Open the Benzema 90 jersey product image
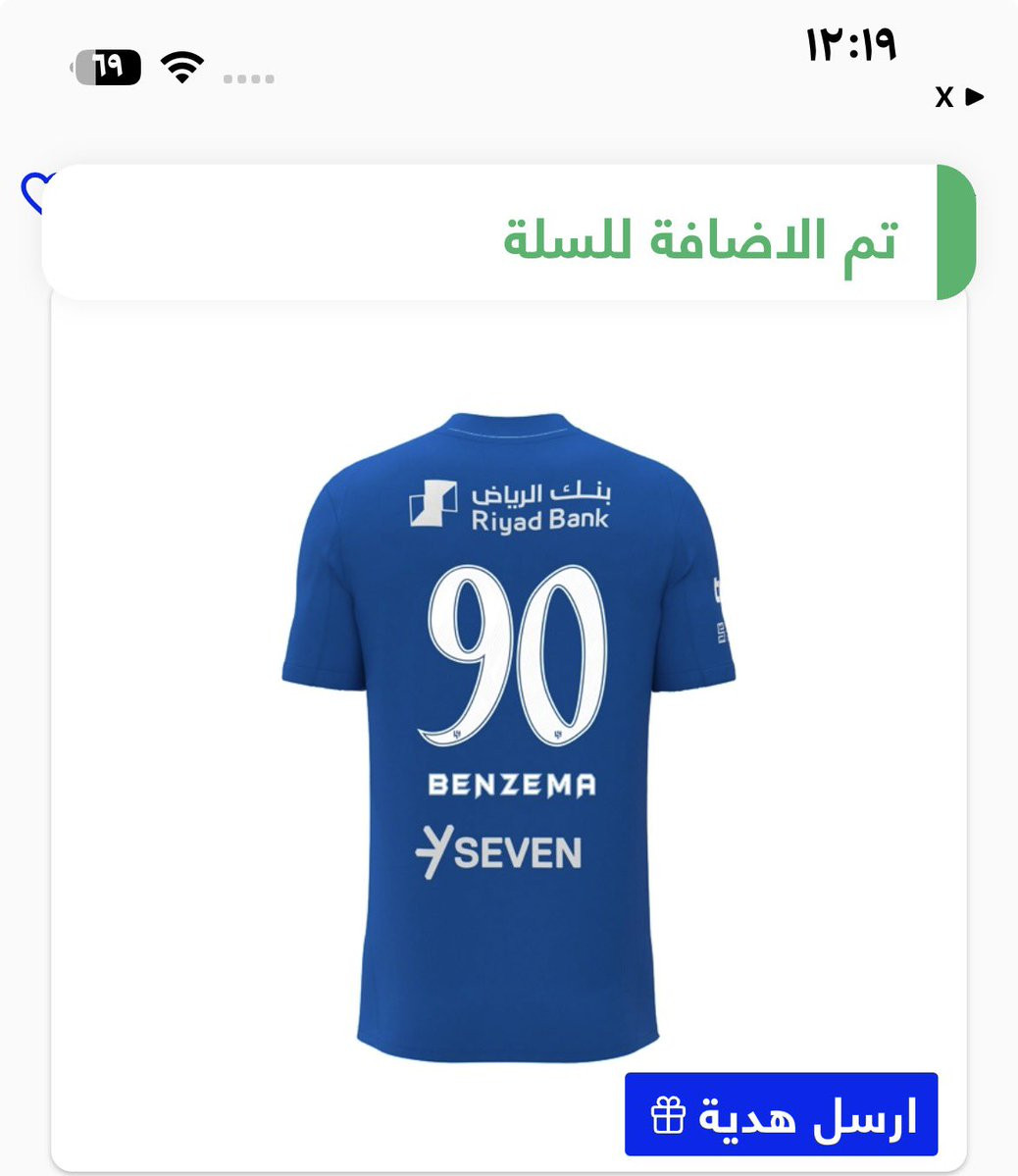The image size is (1018, 1176). pyautogui.click(x=508, y=736)
